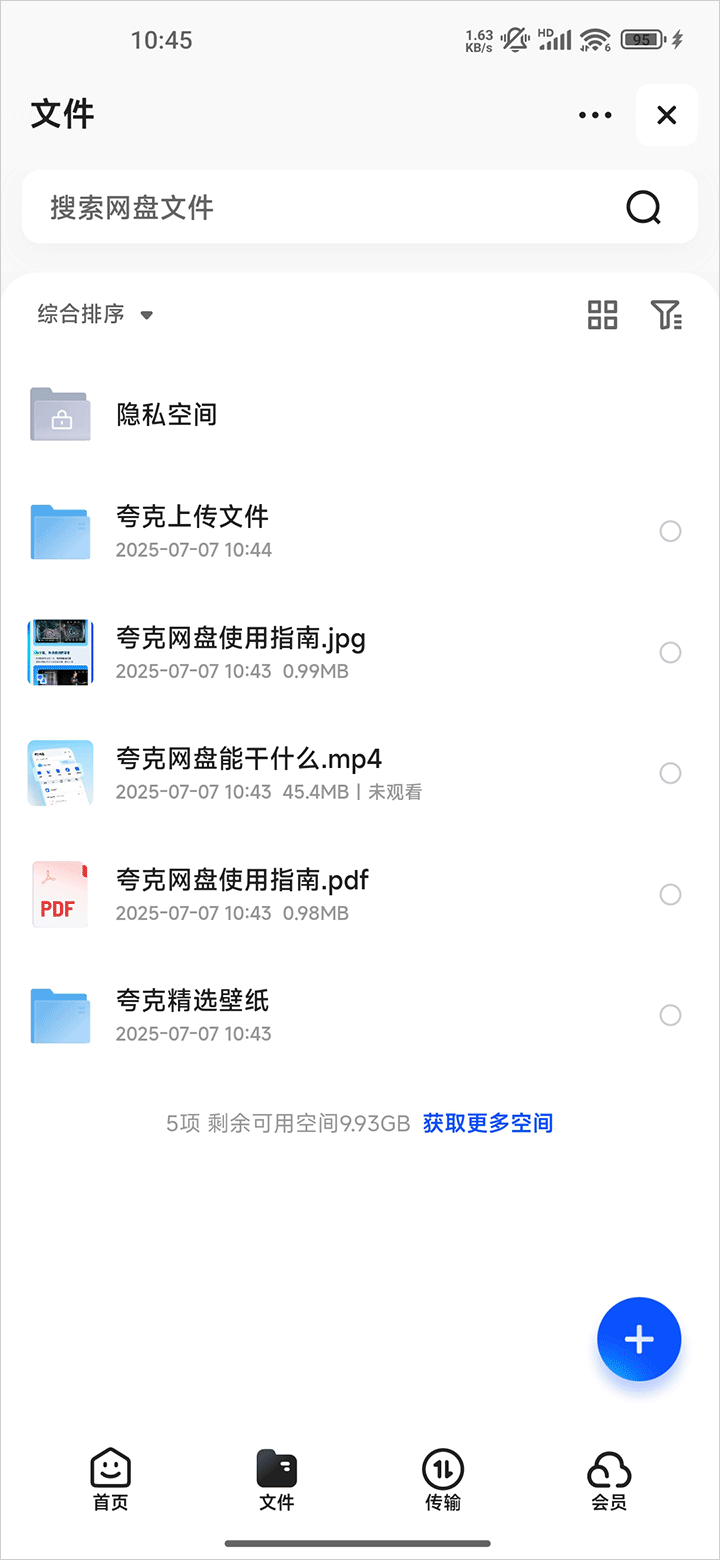Select 夸克网盘使用指南.pdf radio button

pyautogui.click(x=670, y=894)
